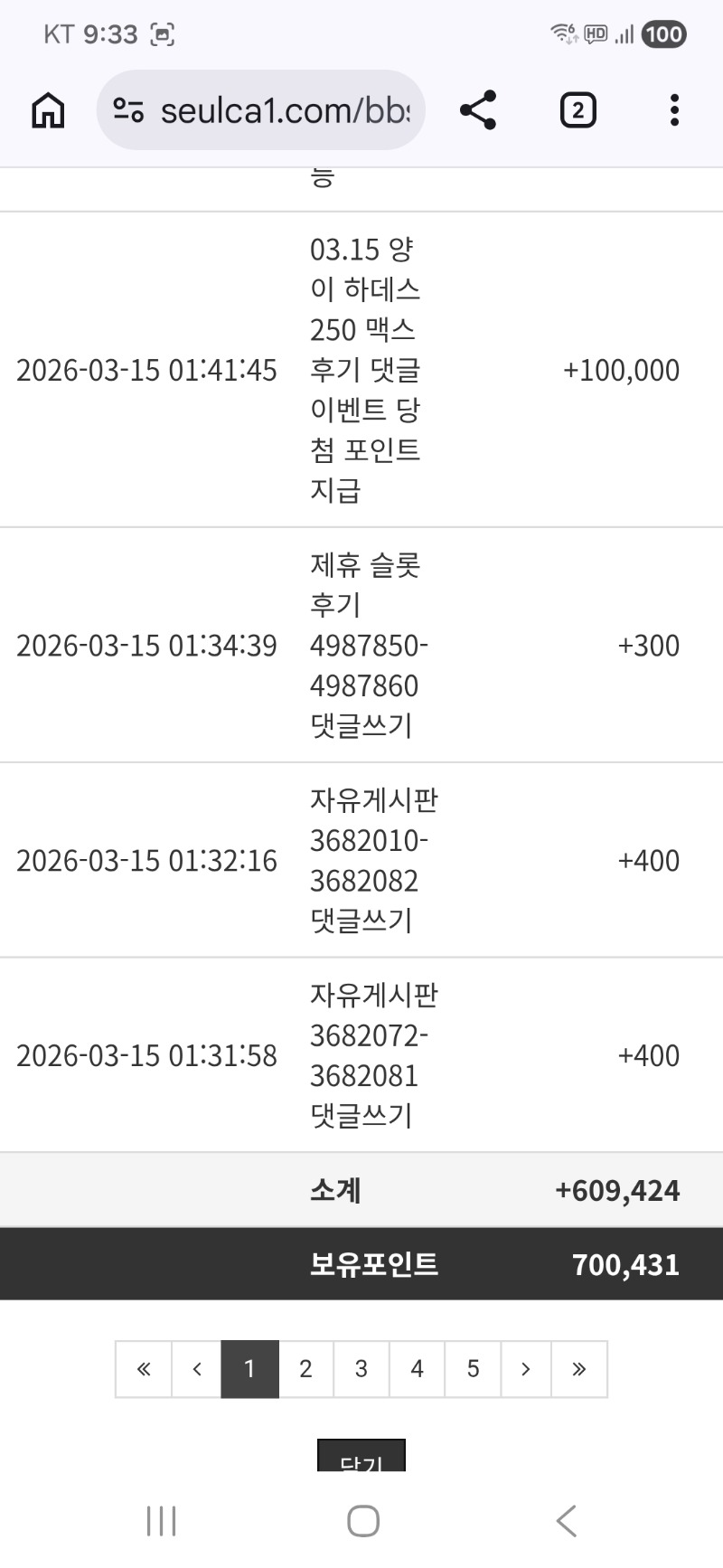Share this page
The image size is (723, 1568).
pos(478,110)
